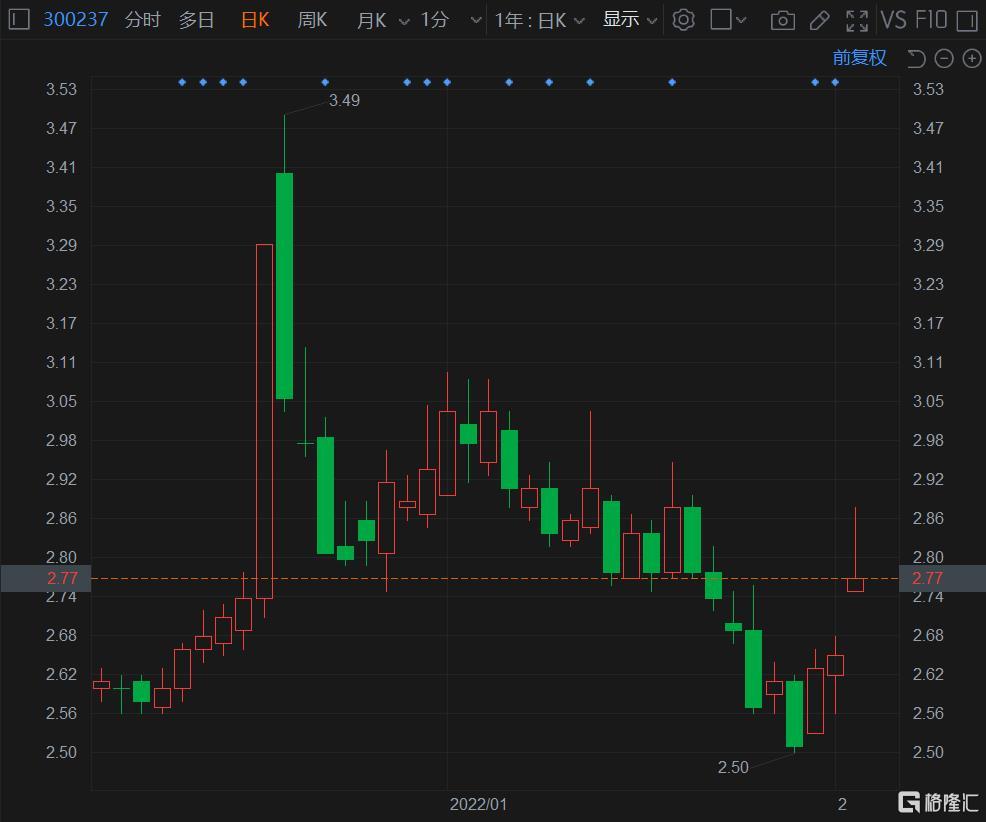Open the layout square dropdown

tap(728, 19)
